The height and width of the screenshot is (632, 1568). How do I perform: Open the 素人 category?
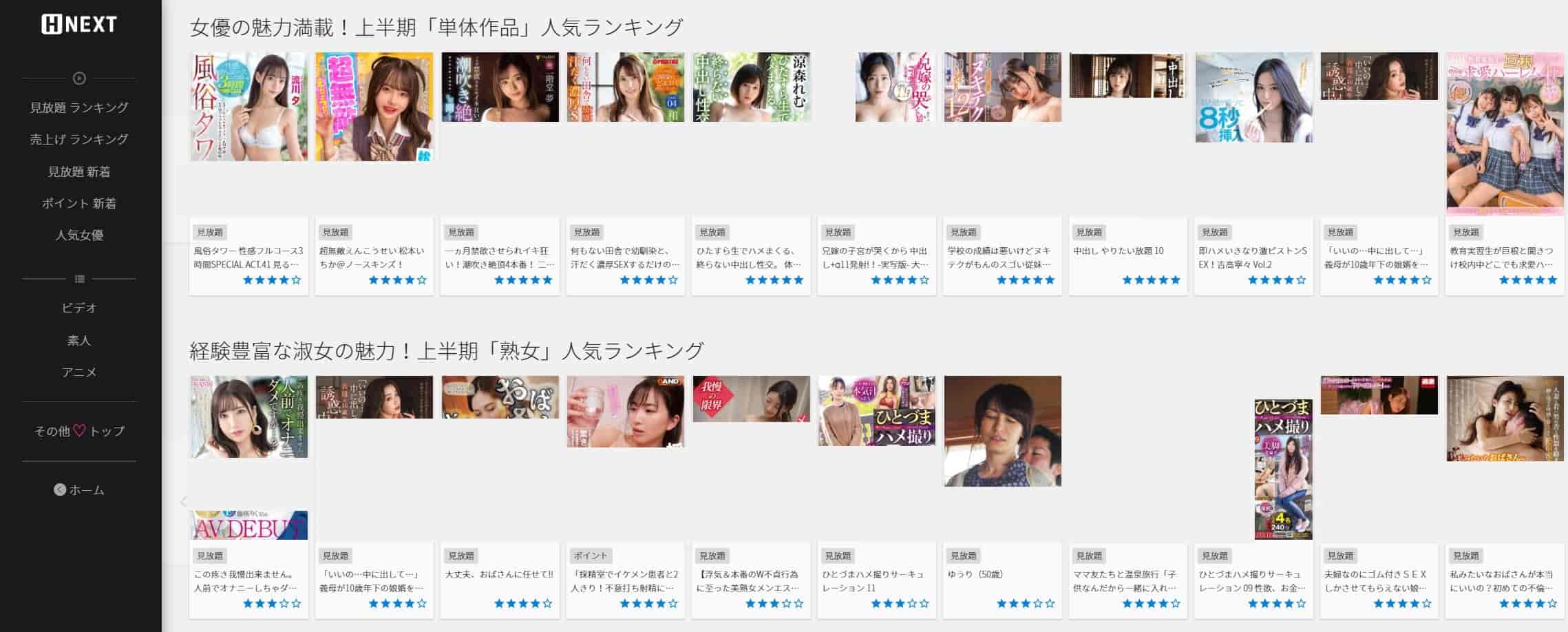[79, 340]
